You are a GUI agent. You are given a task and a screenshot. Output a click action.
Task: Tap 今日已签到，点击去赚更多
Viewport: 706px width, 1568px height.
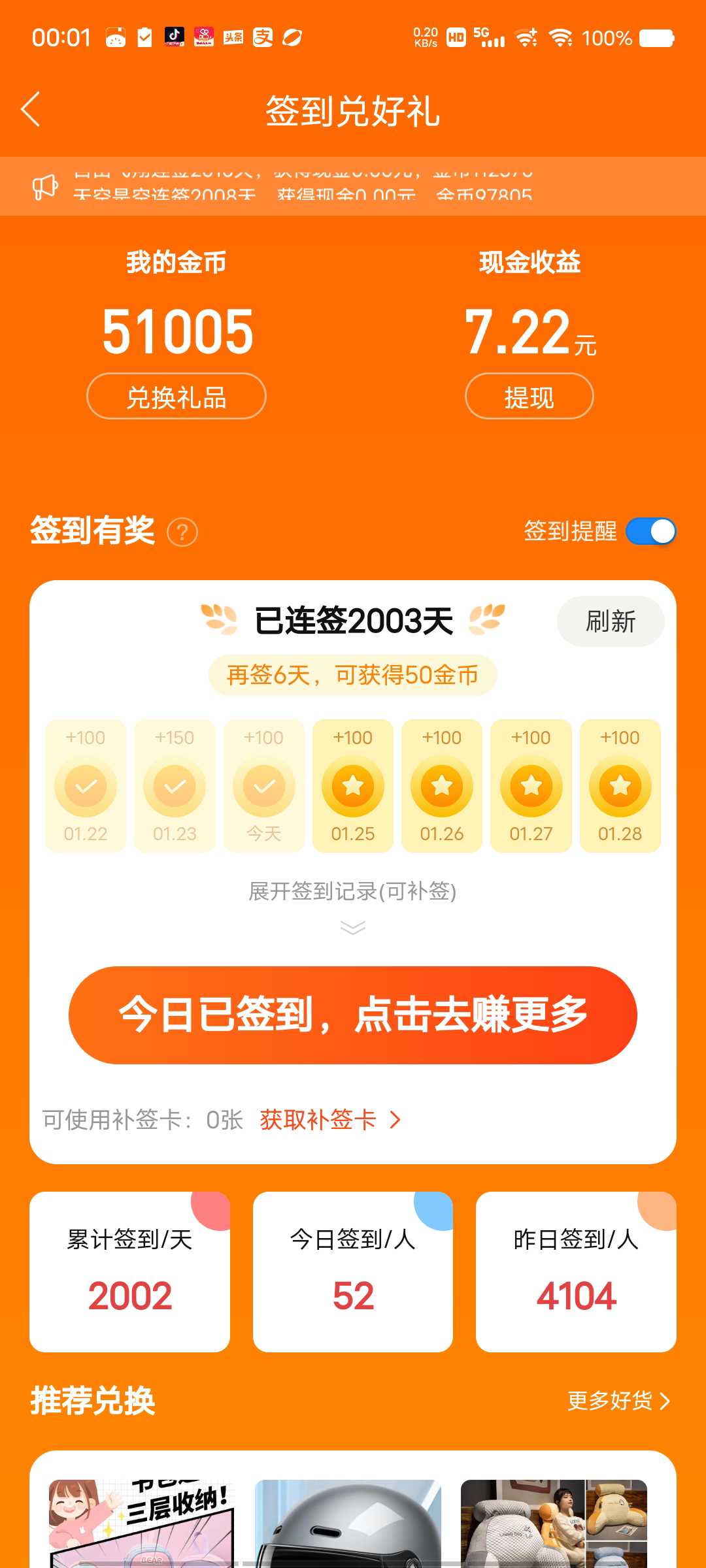pyautogui.click(x=353, y=1015)
